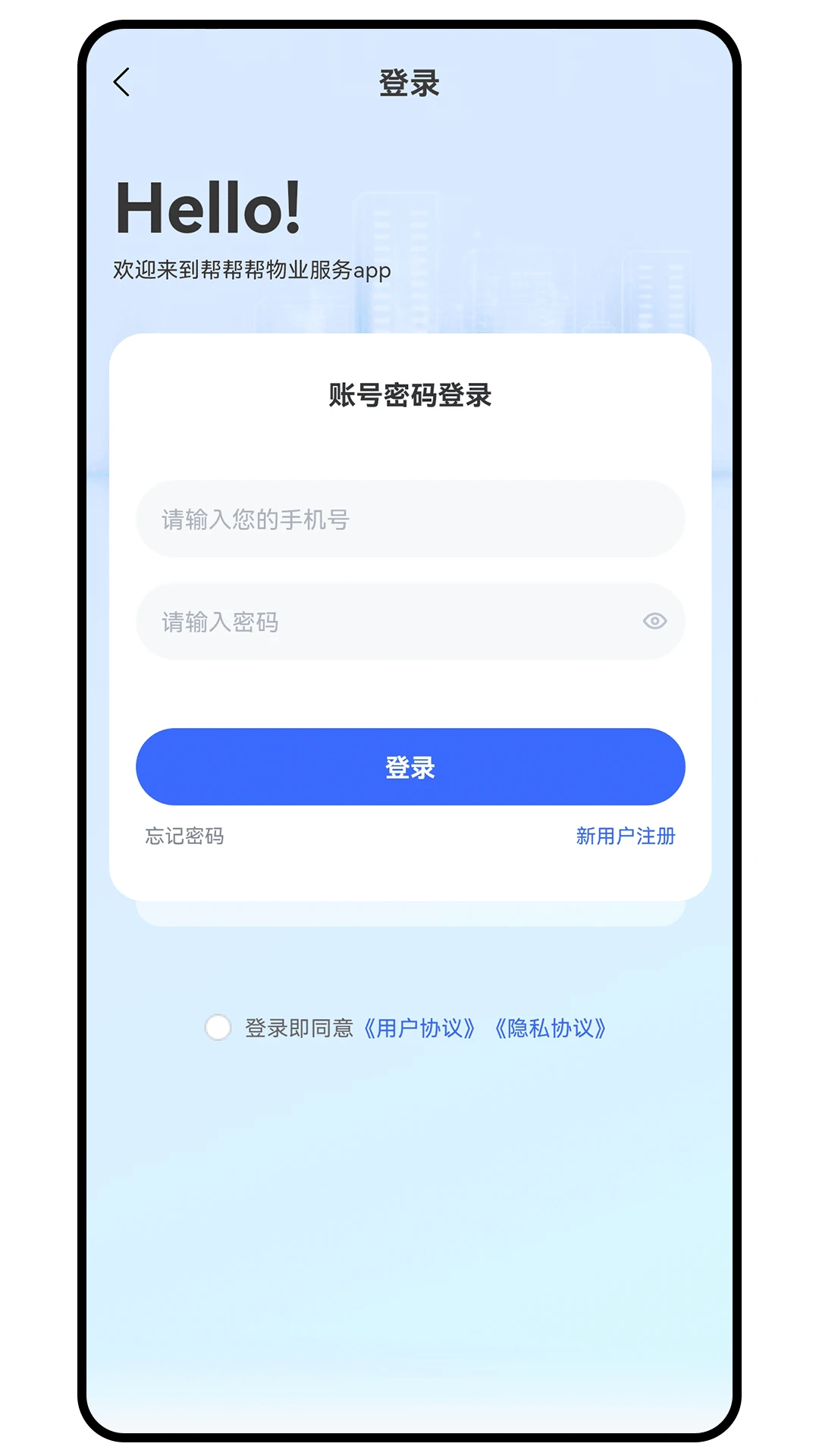The height and width of the screenshot is (1456, 819).
Task: Go back using the top-left arrow
Action: (x=122, y=82)
